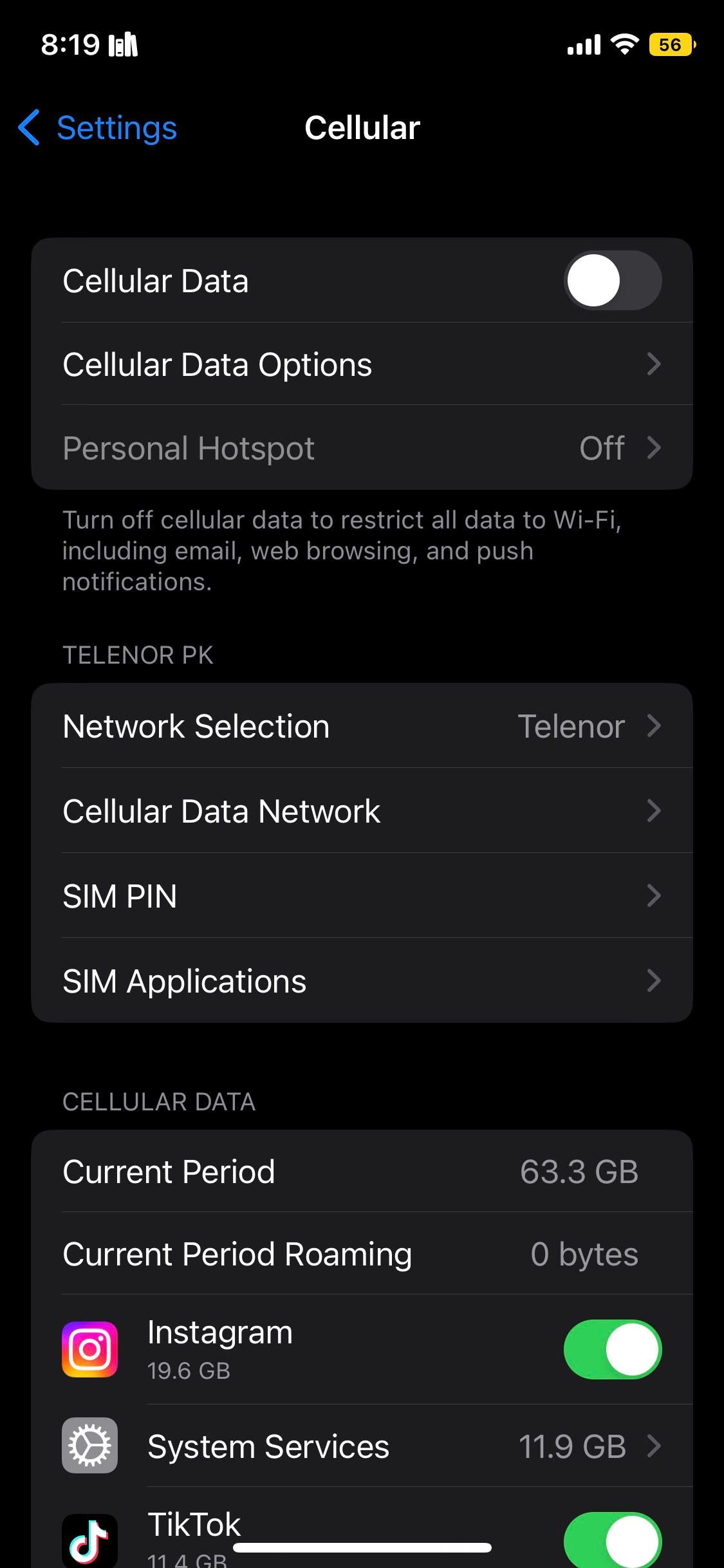The width and height of the screenshot is (724, 1568).
Task: Tap the battery indicator showing 56
Action: pos(669,44)
